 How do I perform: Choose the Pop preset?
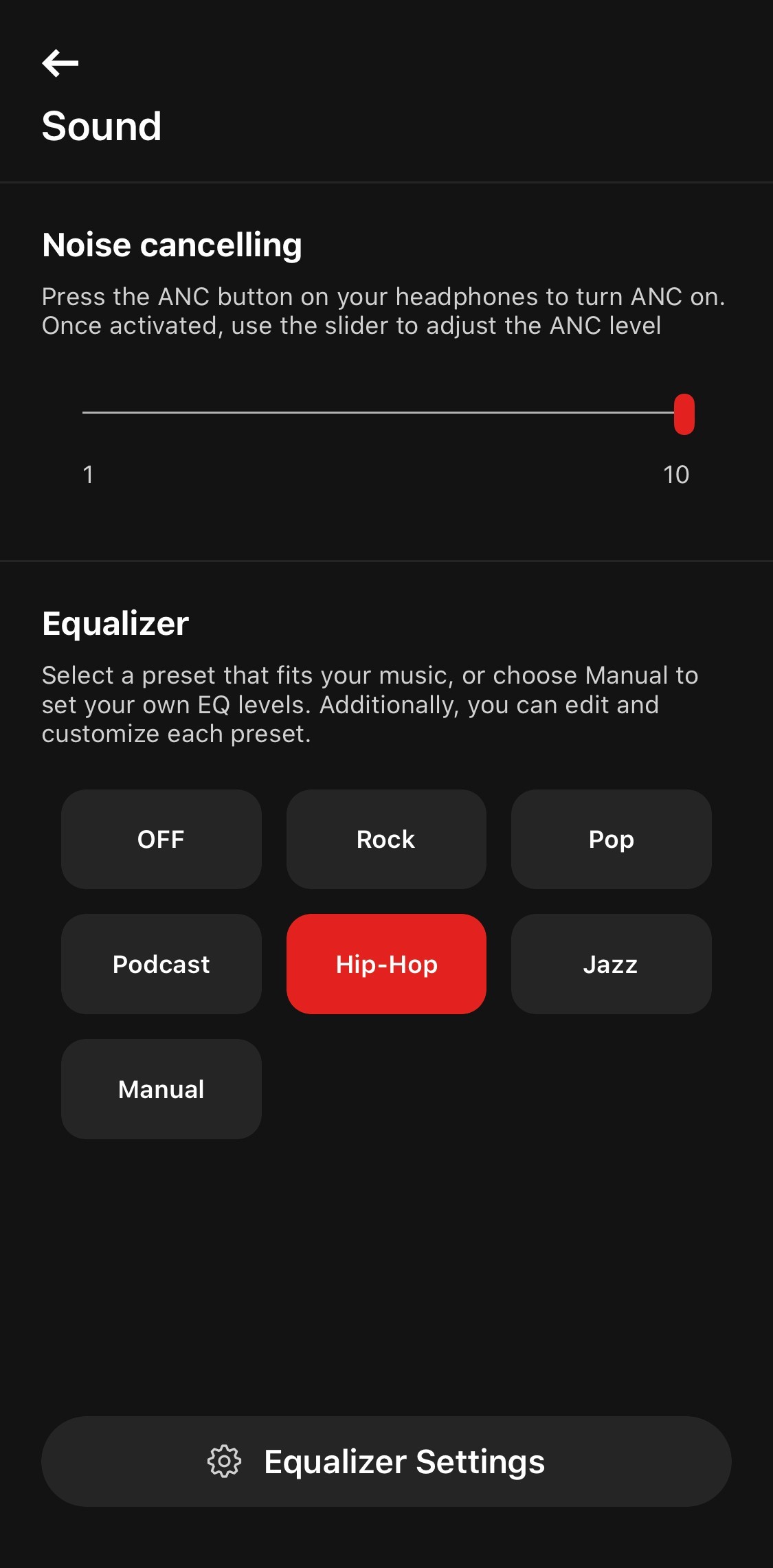[x=612, y=839]
